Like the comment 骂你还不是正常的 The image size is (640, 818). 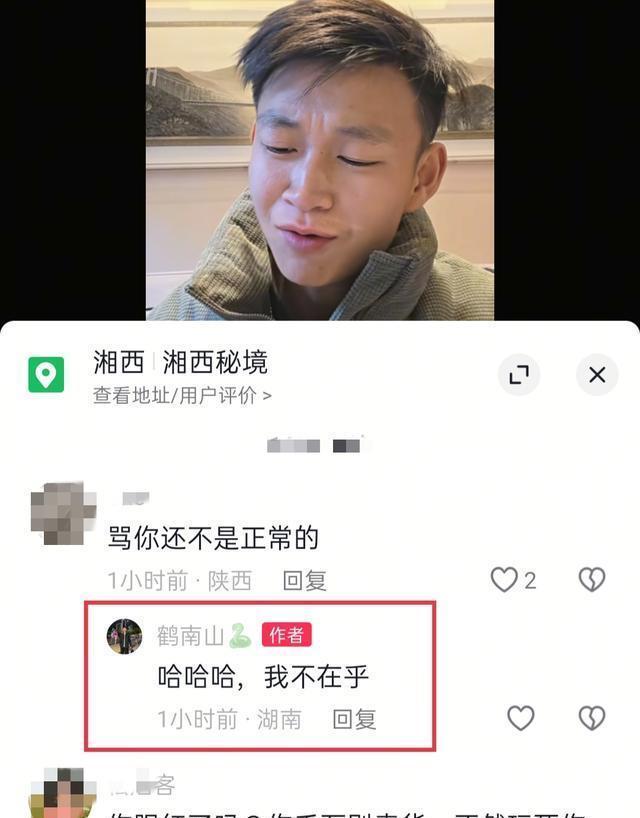point(504,579)
